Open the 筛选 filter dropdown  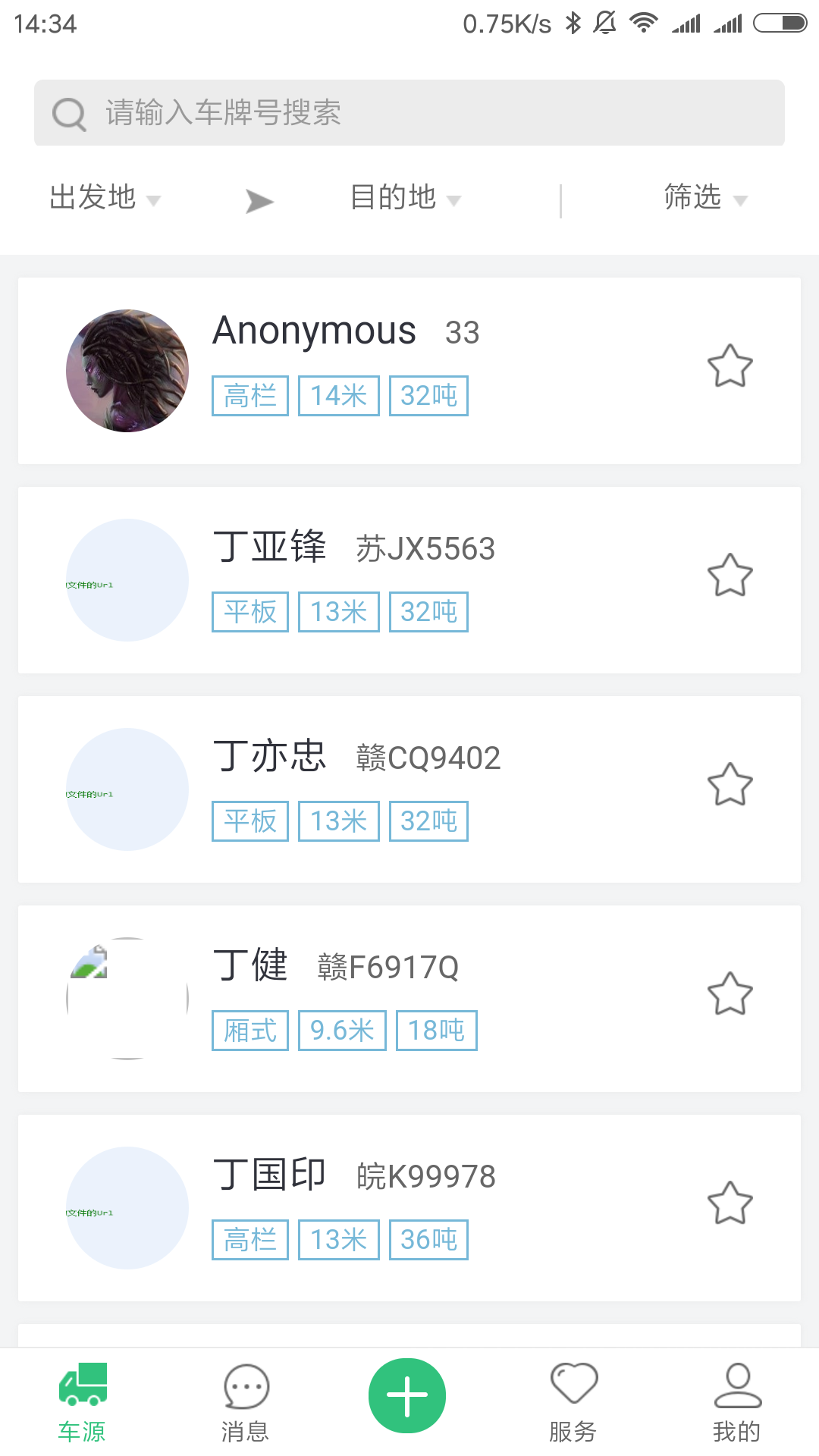click(705, 198)
